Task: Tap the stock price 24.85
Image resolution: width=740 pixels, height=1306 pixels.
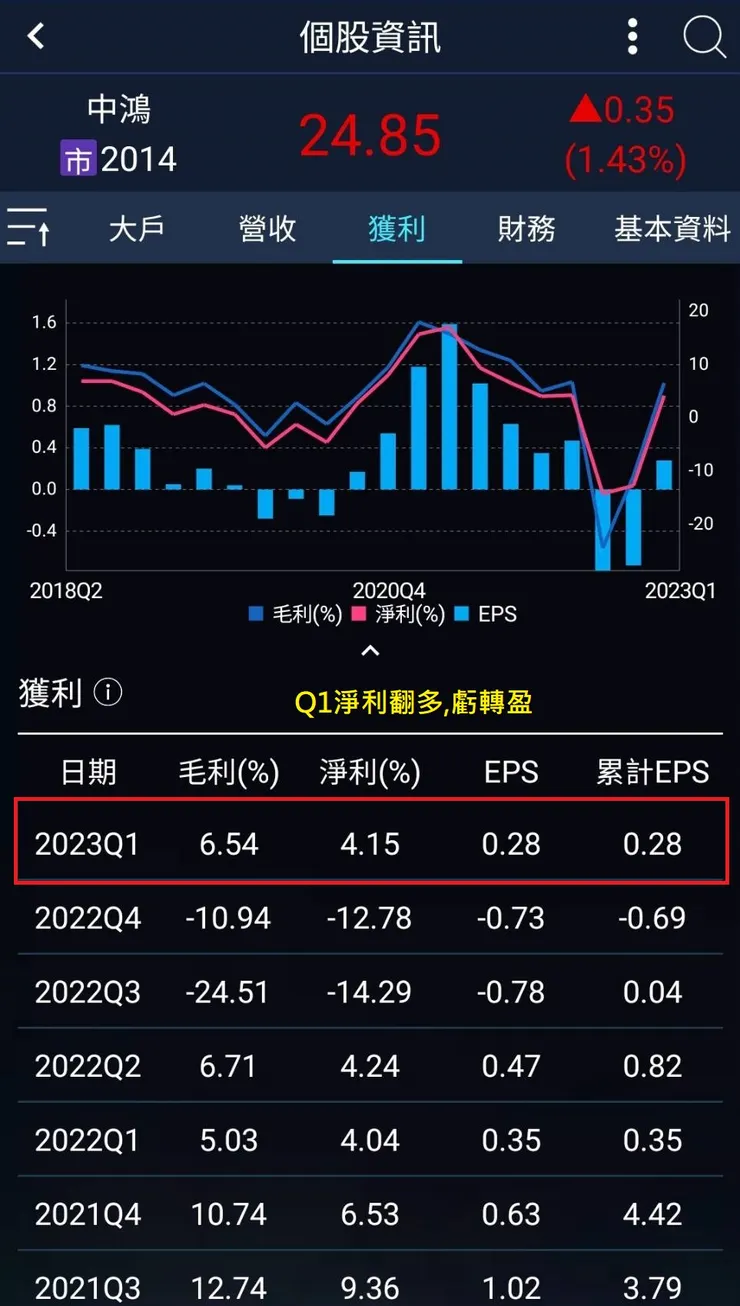Action: coord(370,133)
